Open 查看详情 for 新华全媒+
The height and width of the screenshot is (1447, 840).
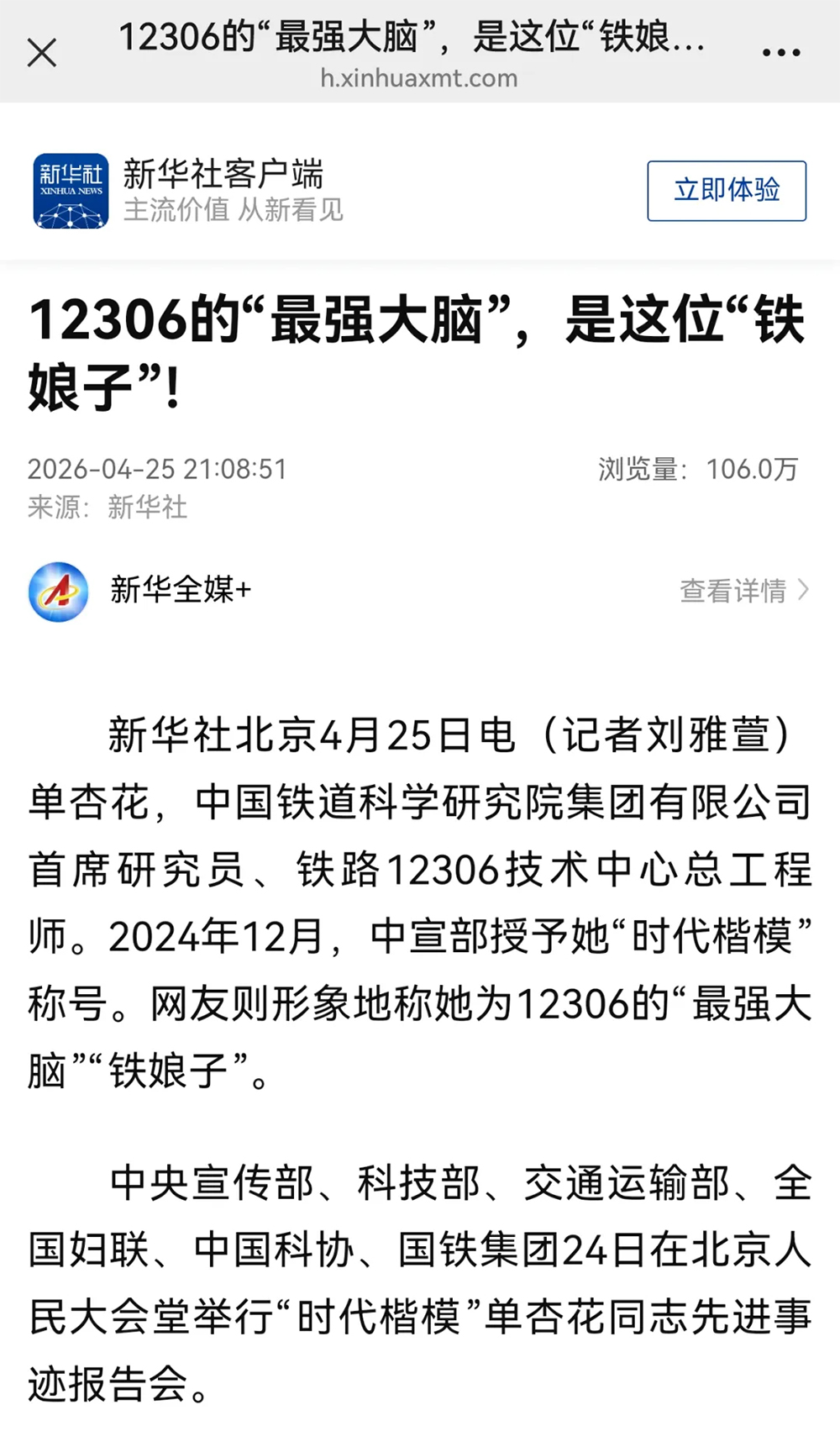tap(743, 591)
